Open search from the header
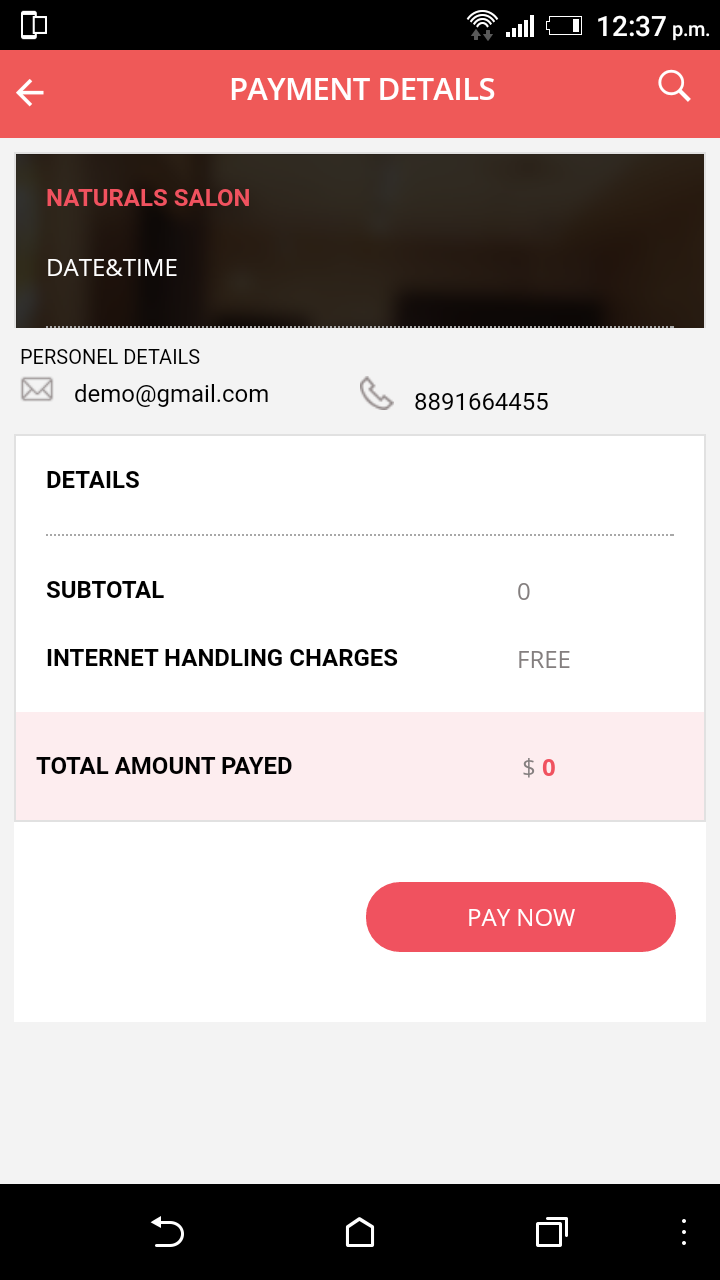The height and width of the screenshot is (1280, 720). coord(675,88)
